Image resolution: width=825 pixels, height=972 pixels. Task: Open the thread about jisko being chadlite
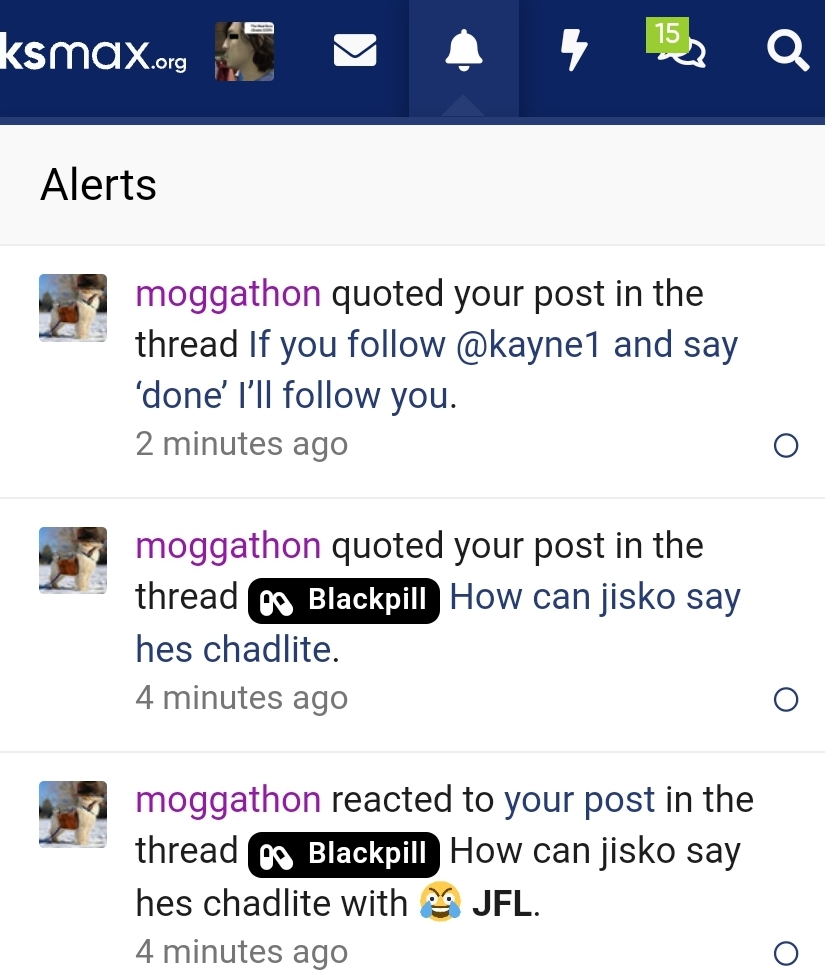[594, 596]
